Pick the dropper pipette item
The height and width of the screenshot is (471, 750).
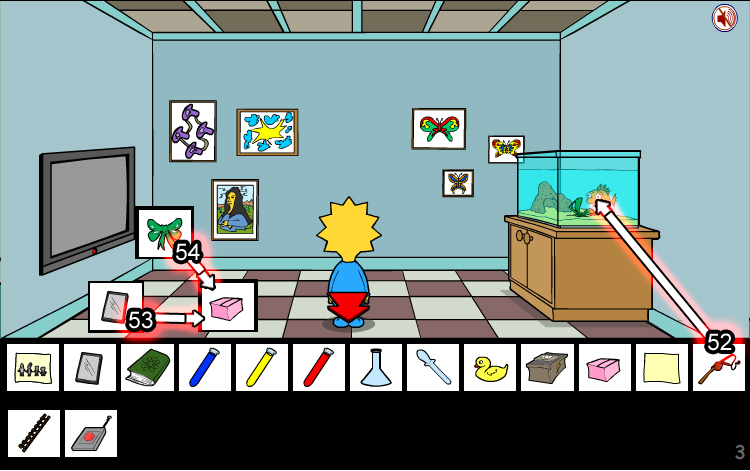(x=433, y=368)
